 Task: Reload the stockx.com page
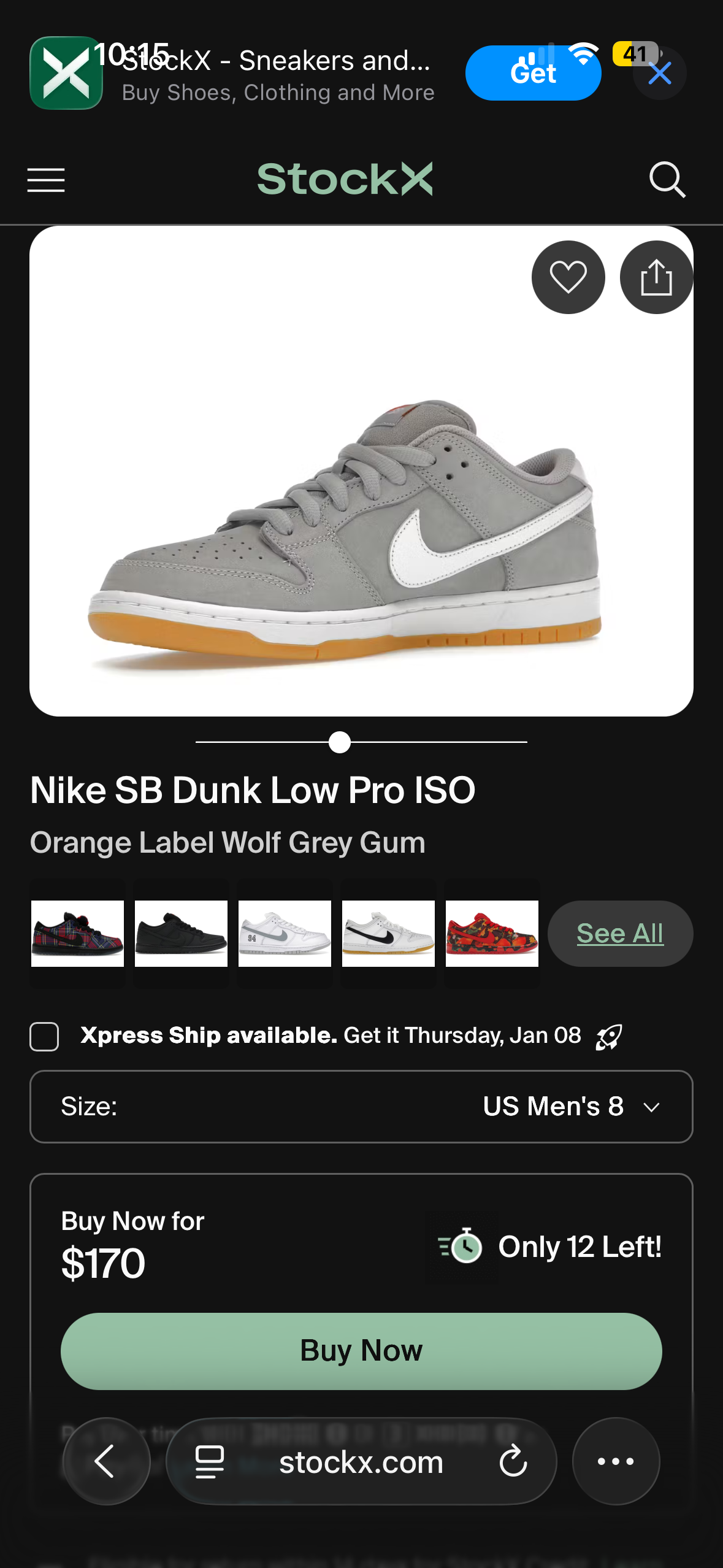point(513,1461)
